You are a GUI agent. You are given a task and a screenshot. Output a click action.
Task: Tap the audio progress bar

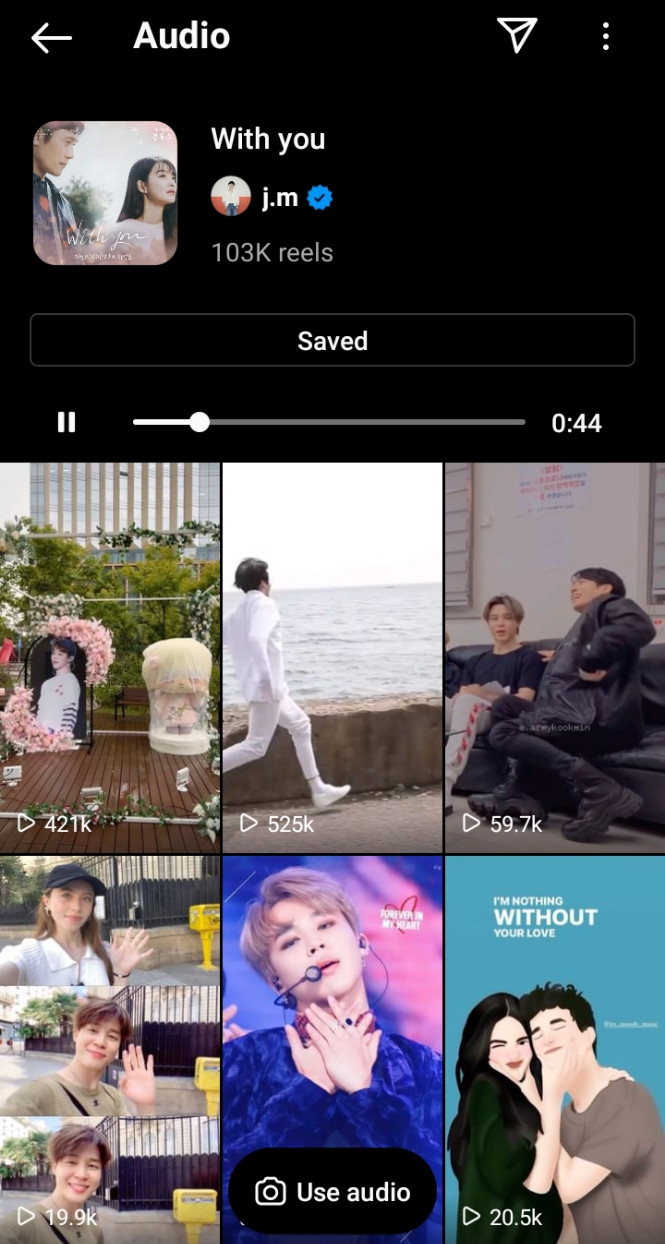(329, 422)
